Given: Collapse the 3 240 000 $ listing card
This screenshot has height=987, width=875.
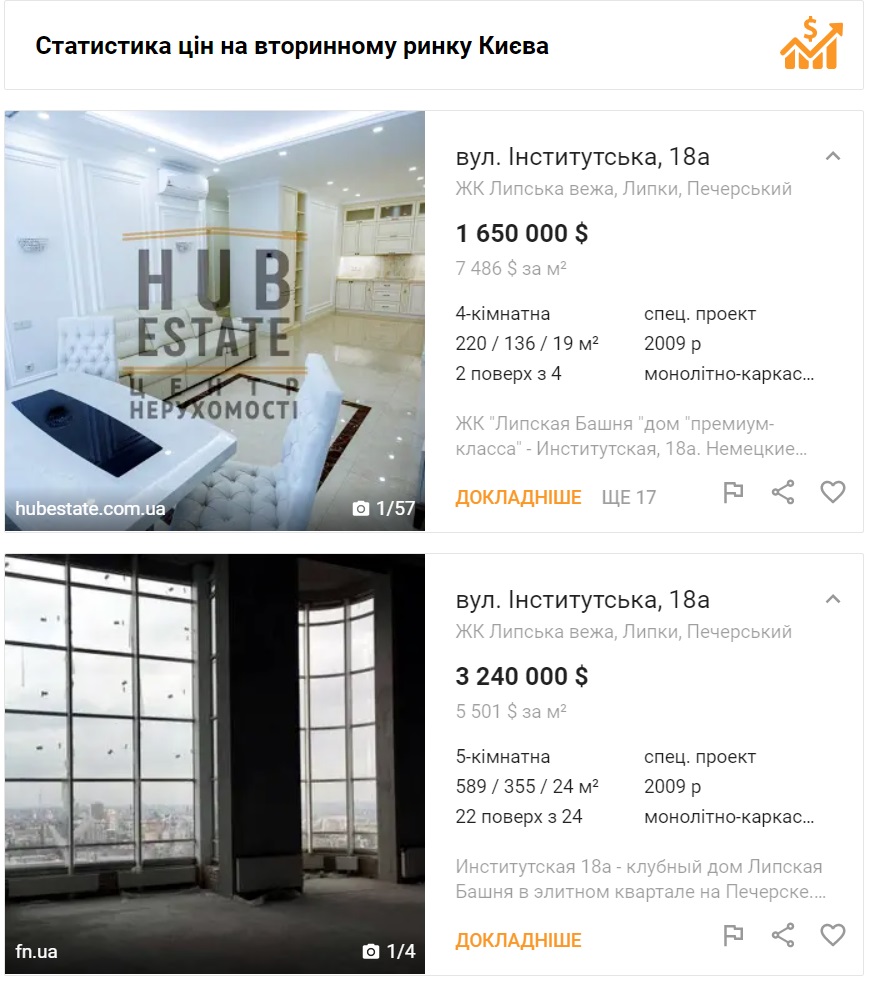Looking at the screenshot, I should tap(832, 599).
